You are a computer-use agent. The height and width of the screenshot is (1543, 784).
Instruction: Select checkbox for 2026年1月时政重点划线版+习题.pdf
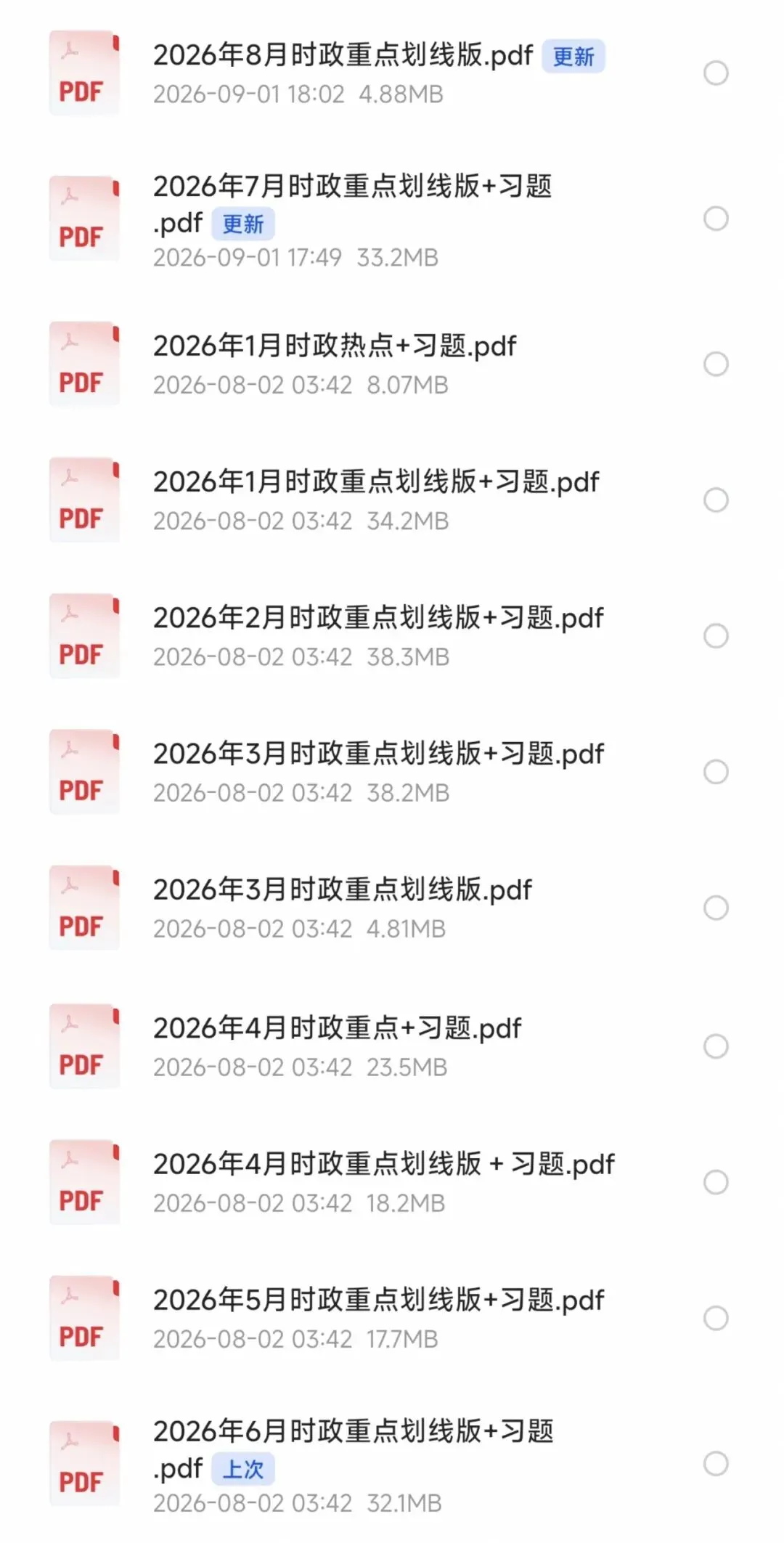point(716,500)
